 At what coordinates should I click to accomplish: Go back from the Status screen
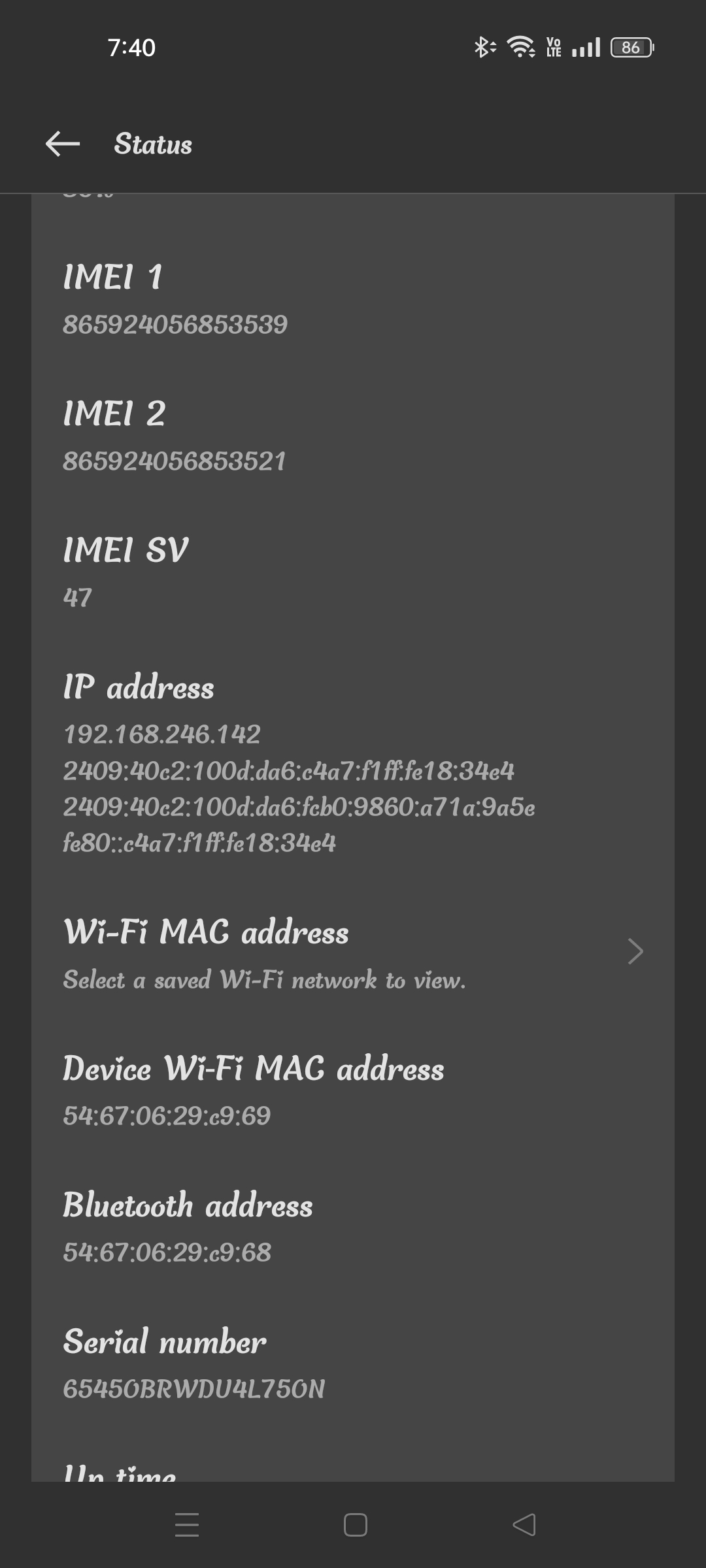(x=63, y=144)
